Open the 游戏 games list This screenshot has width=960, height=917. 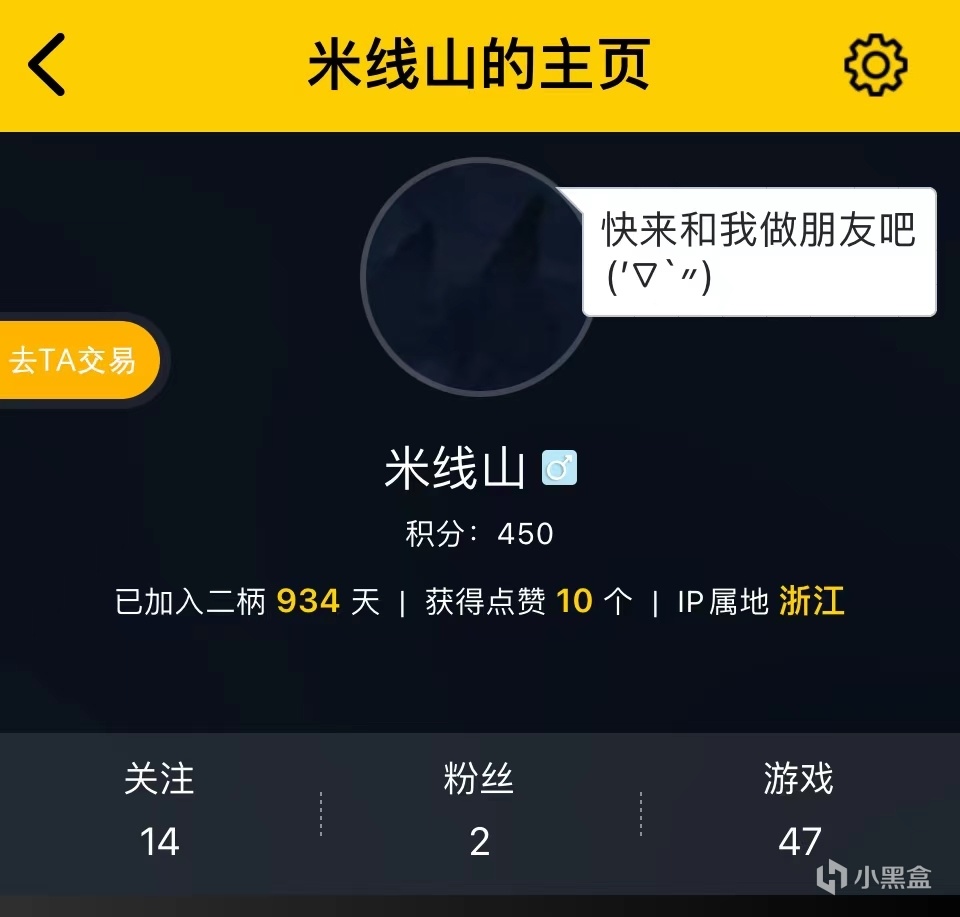[x=799, y=810]
